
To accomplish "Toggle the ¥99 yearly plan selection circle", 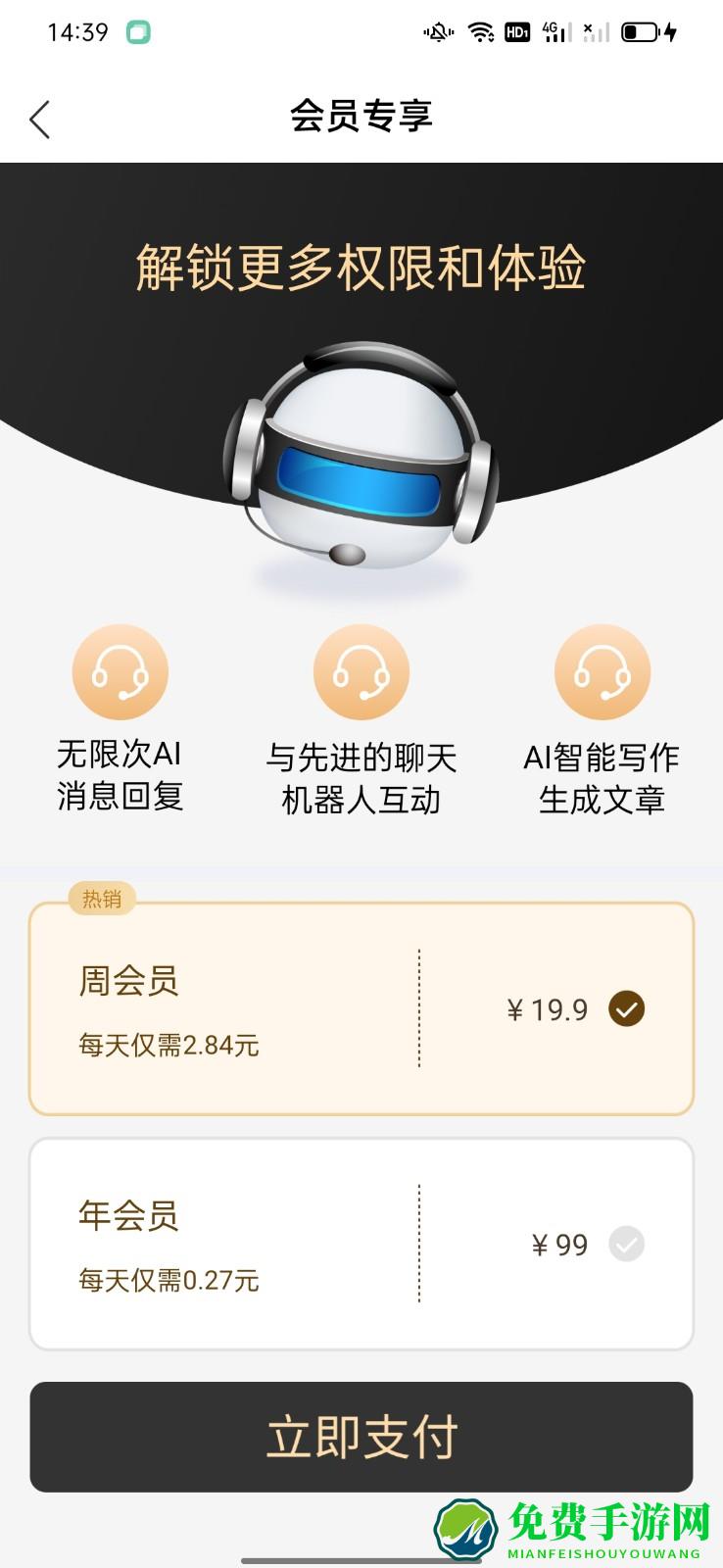I will tap(627, 1244).
